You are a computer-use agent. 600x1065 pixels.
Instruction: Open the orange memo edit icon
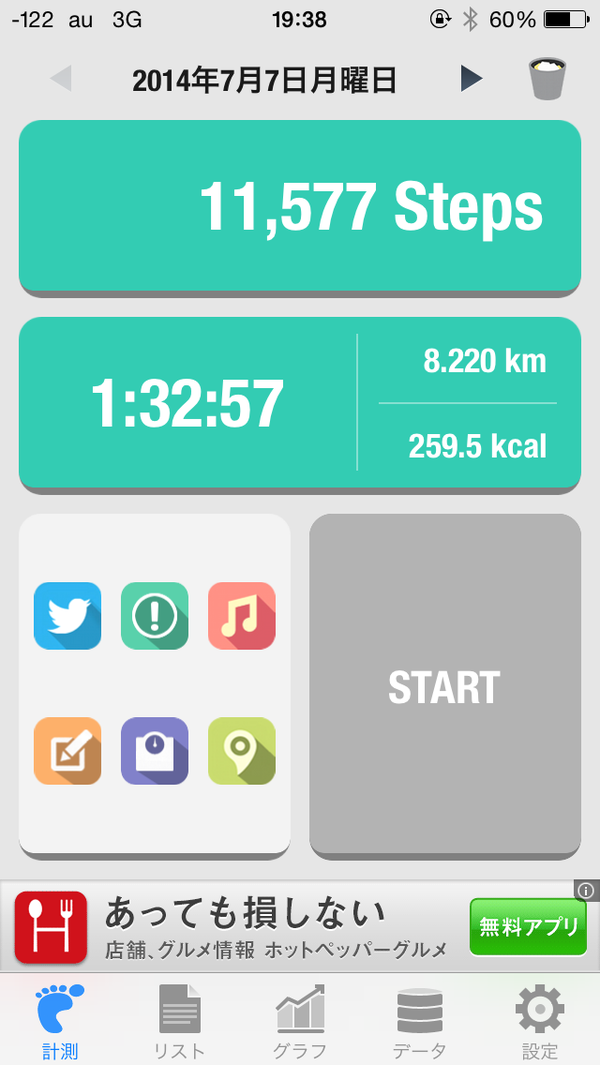(67, 751)
